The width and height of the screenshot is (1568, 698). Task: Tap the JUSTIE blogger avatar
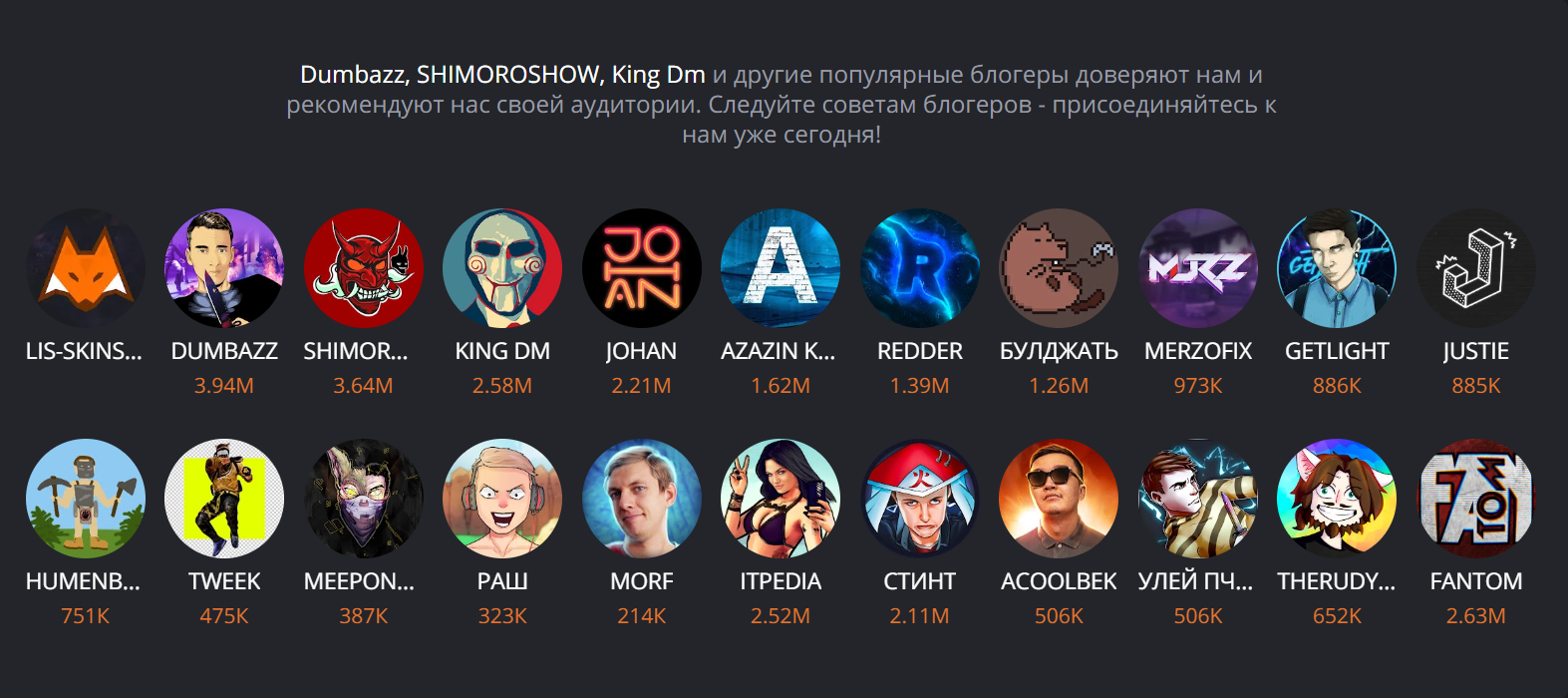click(x=1476, y=268)
